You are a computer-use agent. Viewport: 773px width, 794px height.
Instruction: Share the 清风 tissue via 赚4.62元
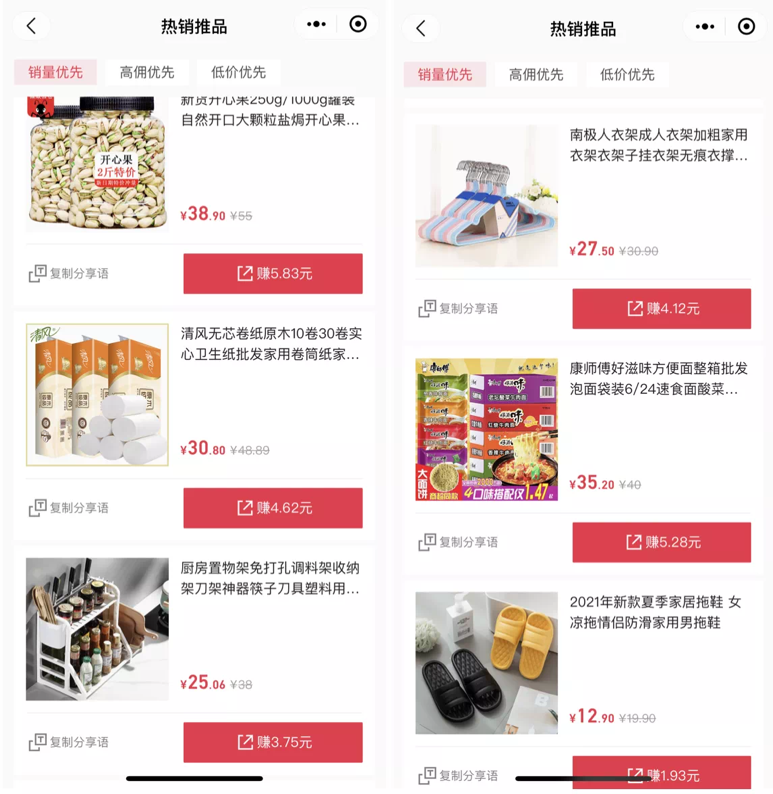click(272, 508)
